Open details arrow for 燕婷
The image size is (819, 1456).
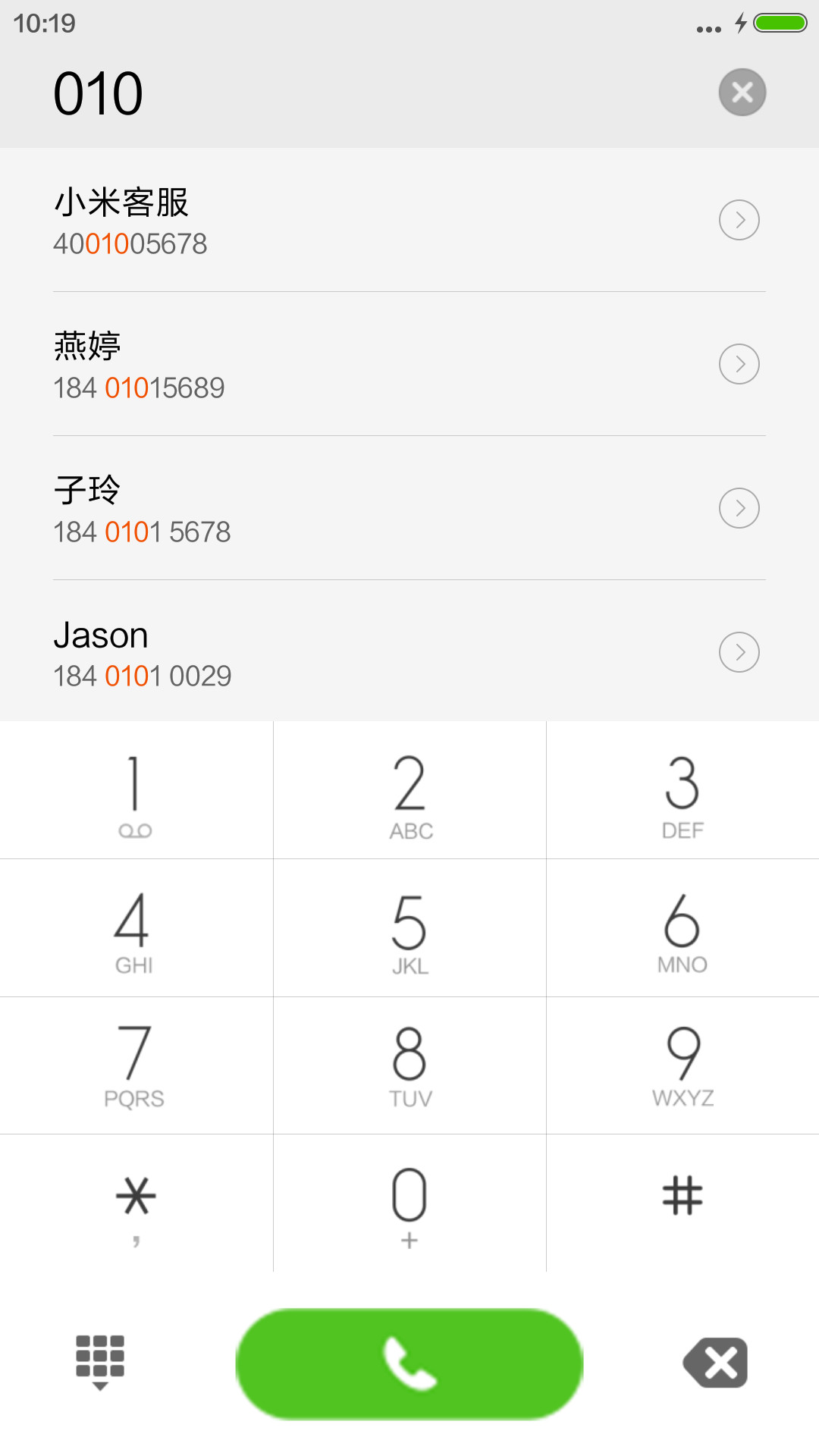tap(739, 364)
